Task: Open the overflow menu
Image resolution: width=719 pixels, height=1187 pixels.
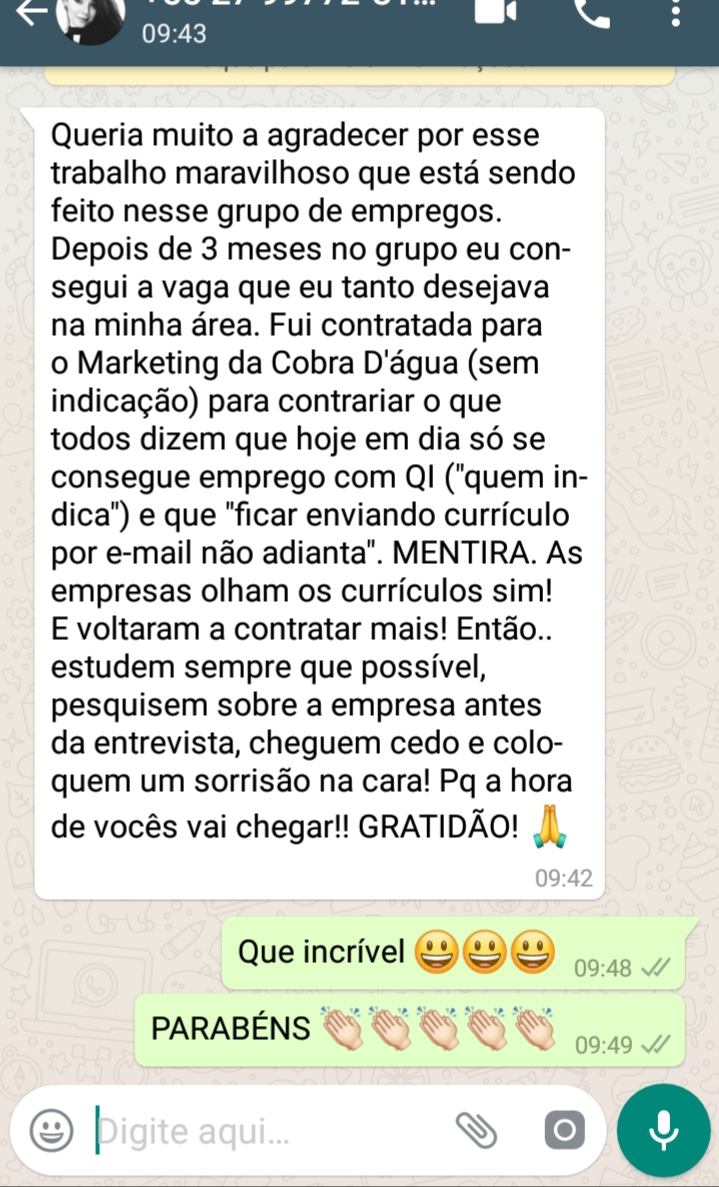Action: [x=677, y=14]
